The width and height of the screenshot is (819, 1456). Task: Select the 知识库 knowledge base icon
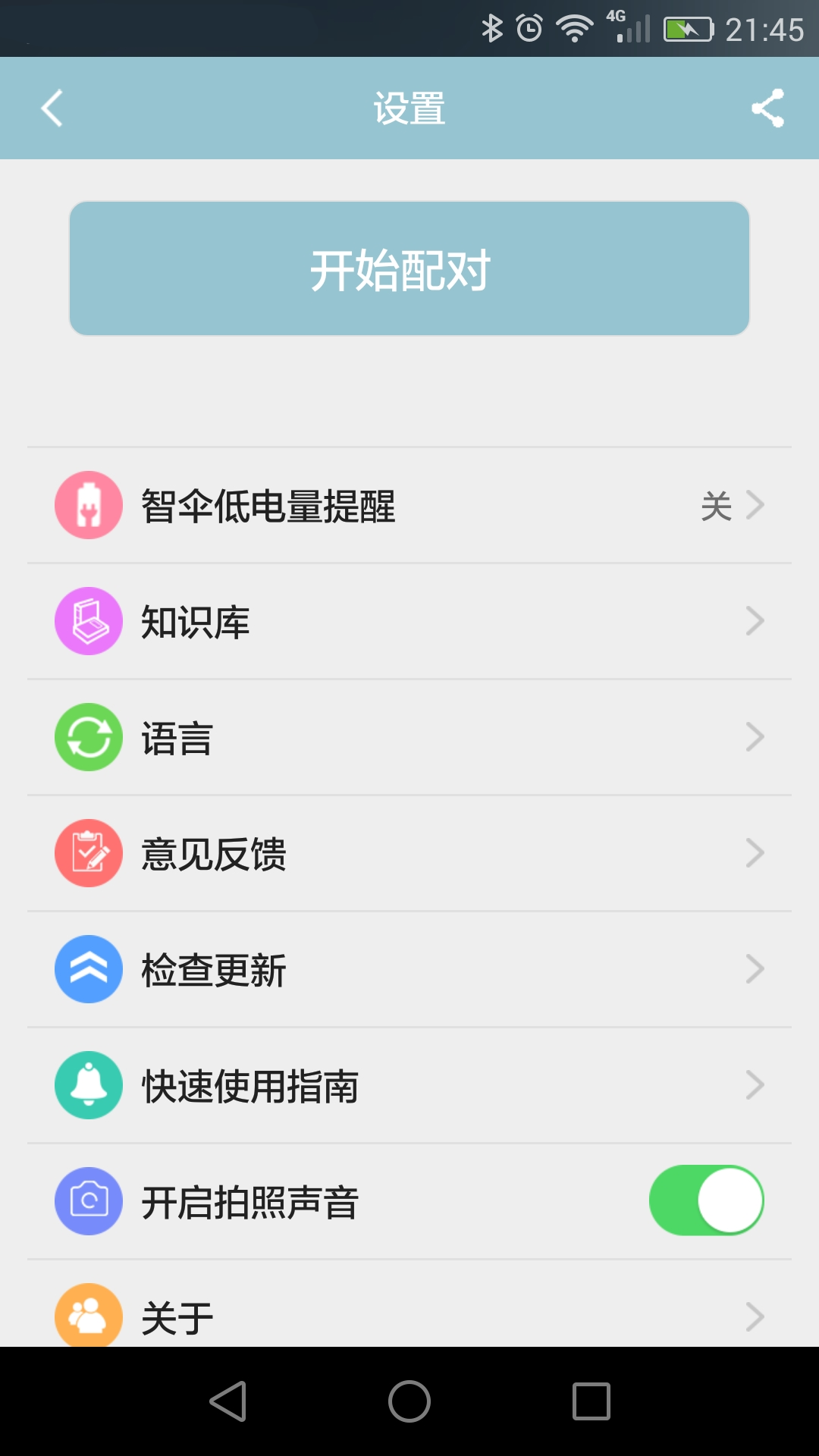88,620
